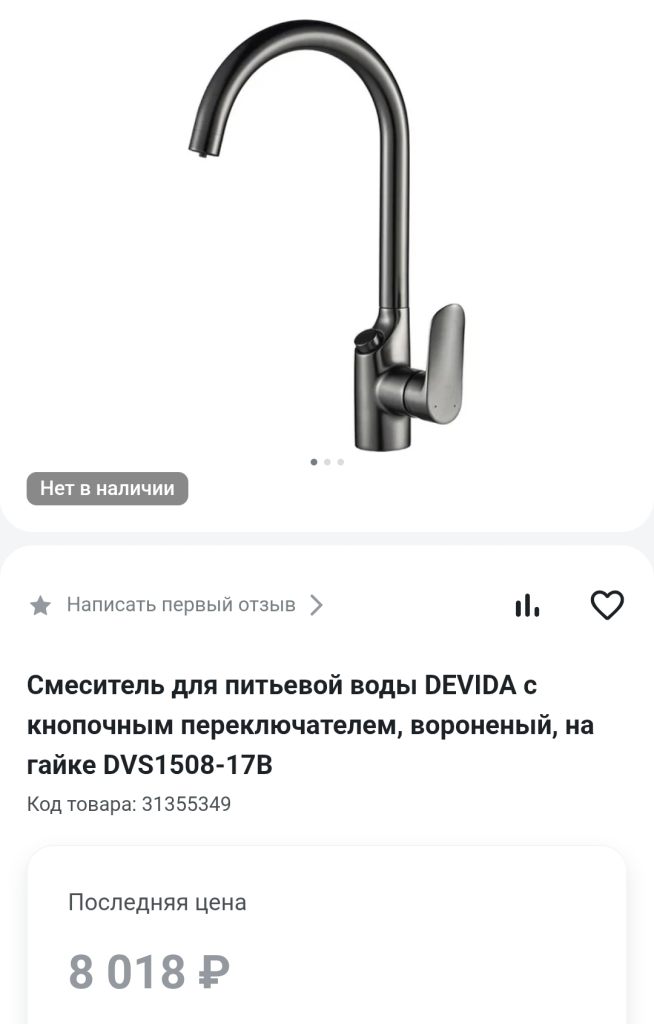Add the product to comparison
654x1024 pixels.
(x=527, y=605)
